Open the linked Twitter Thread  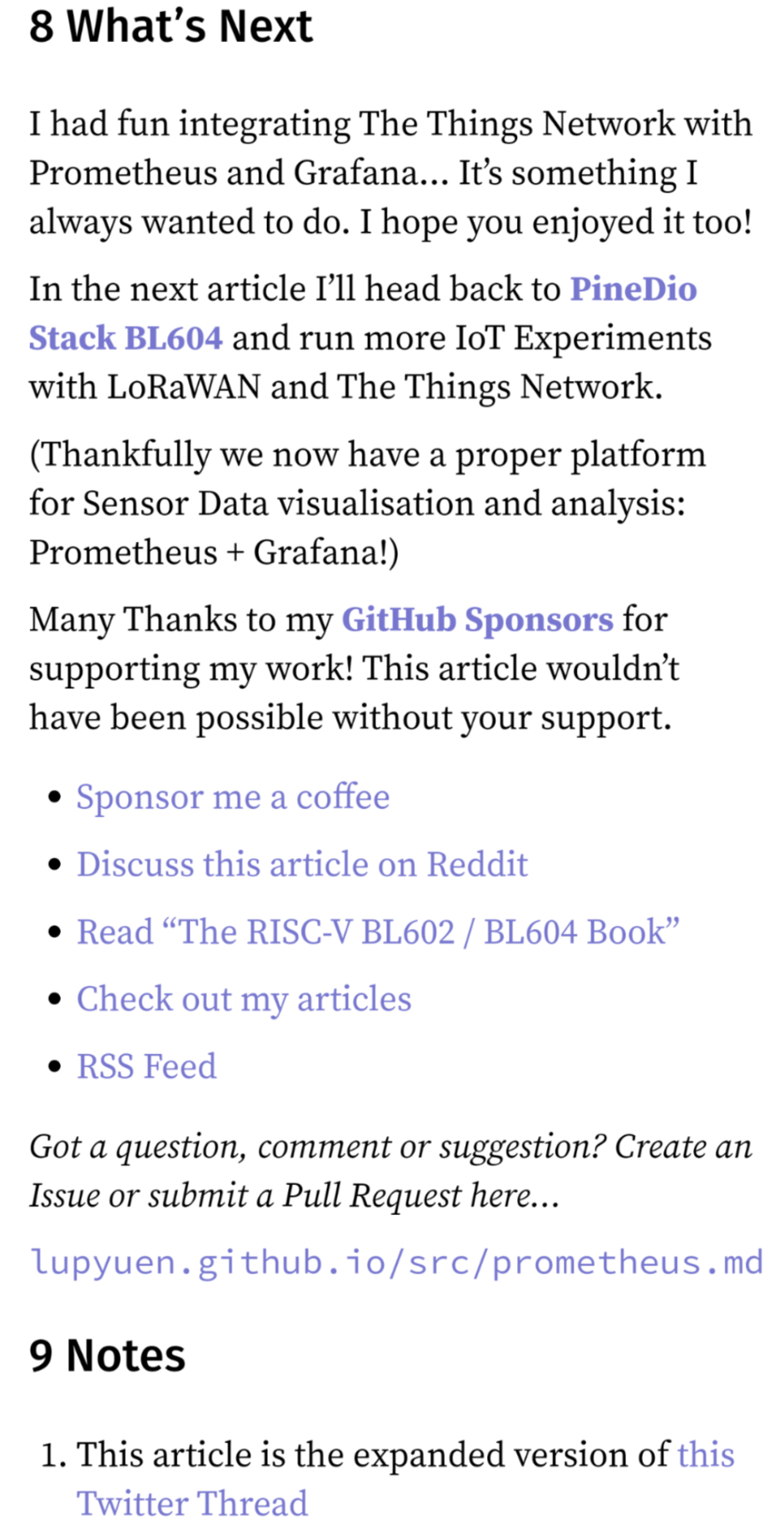192,1504
